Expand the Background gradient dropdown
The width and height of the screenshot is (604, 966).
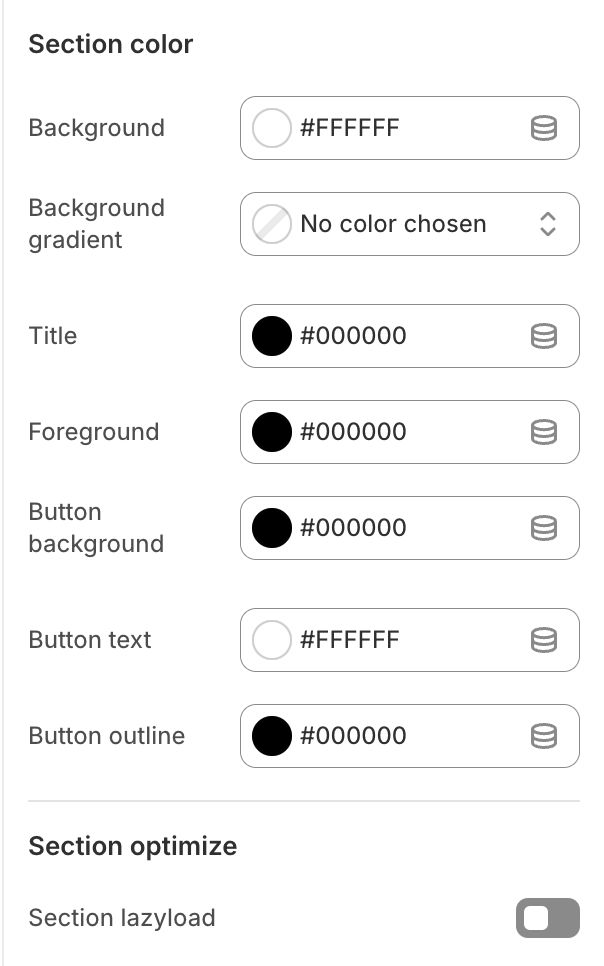[x=410, y=224]
